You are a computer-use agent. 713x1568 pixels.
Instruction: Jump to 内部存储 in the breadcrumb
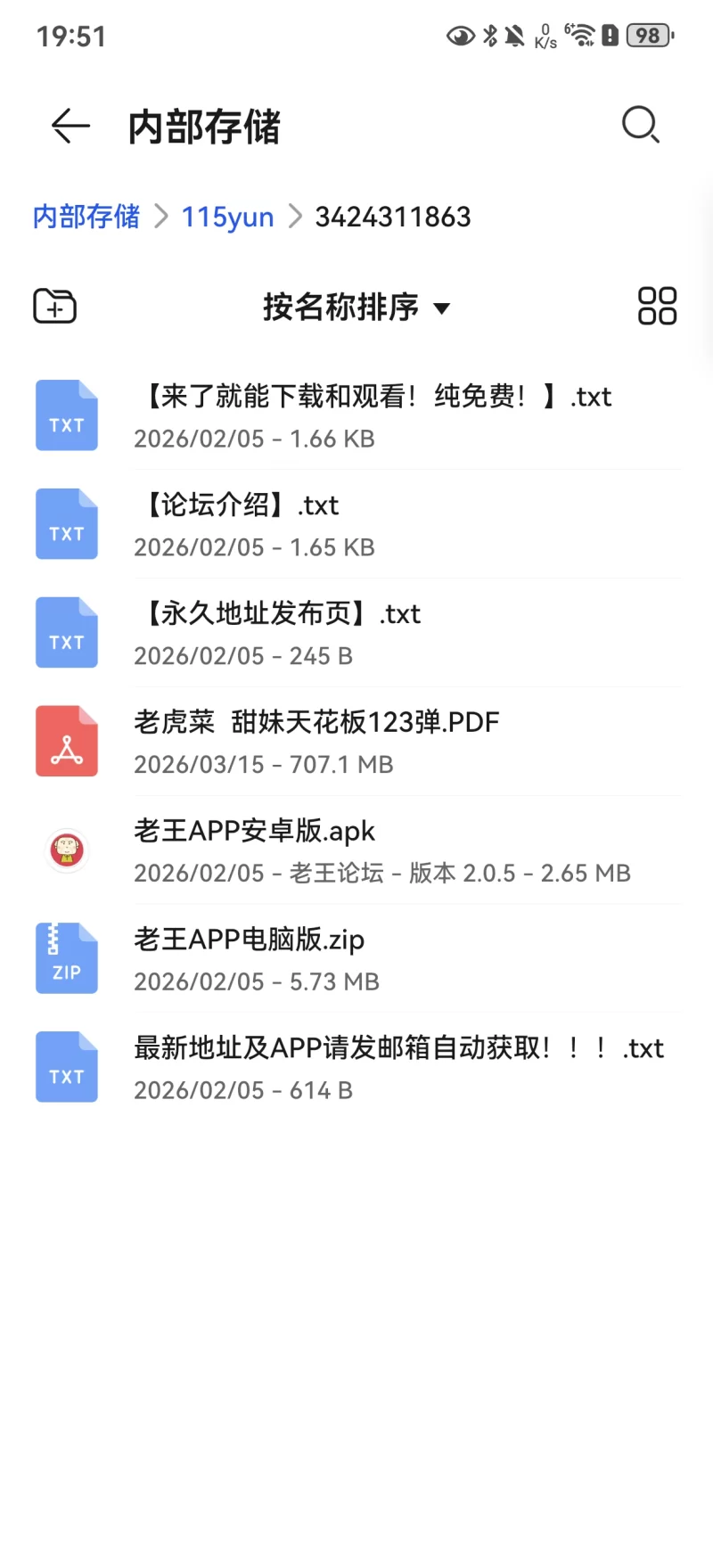click(86, 217)
